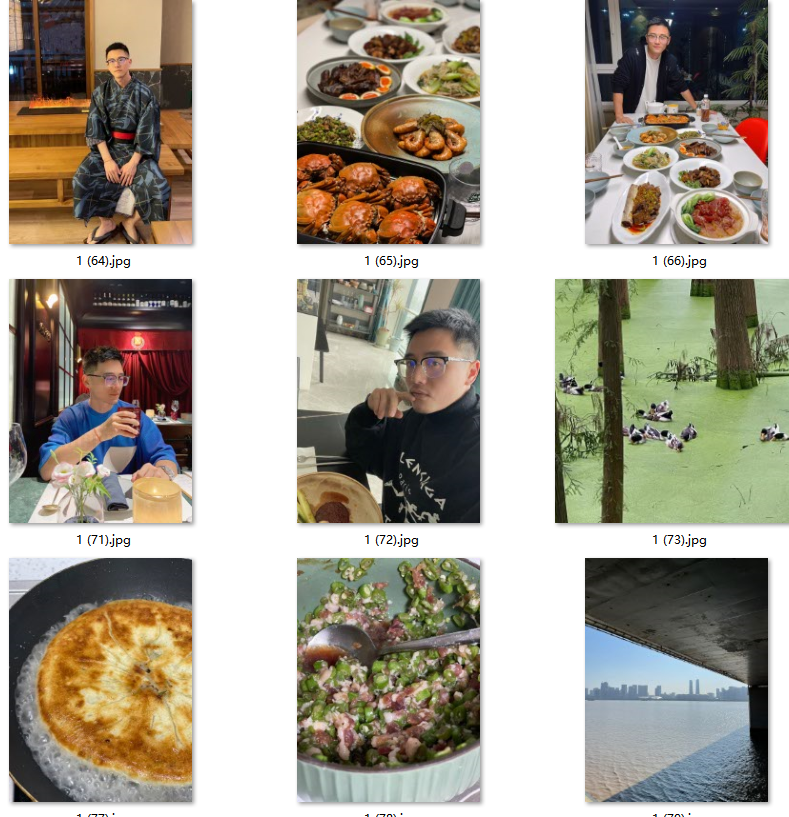Viewport: 789px width, 817px height.
Task: Open the fried pancake in pan thumbnail
Action: click(x=100, y=680)
